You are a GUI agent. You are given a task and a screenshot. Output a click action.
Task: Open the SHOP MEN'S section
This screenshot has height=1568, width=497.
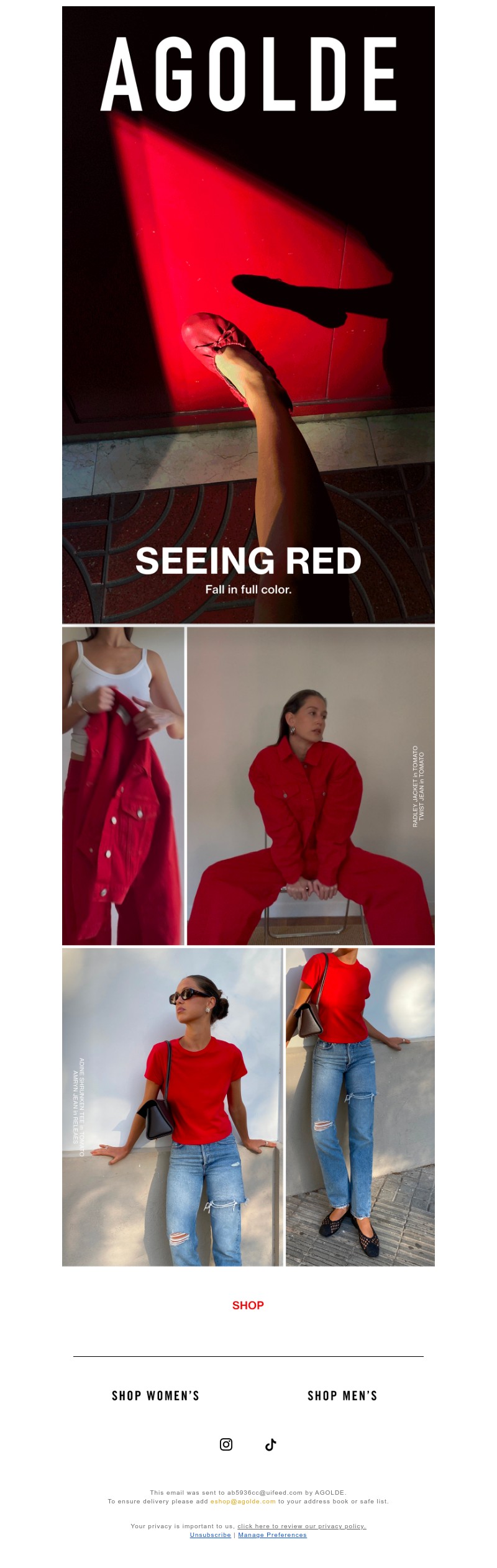[342, 1396]
